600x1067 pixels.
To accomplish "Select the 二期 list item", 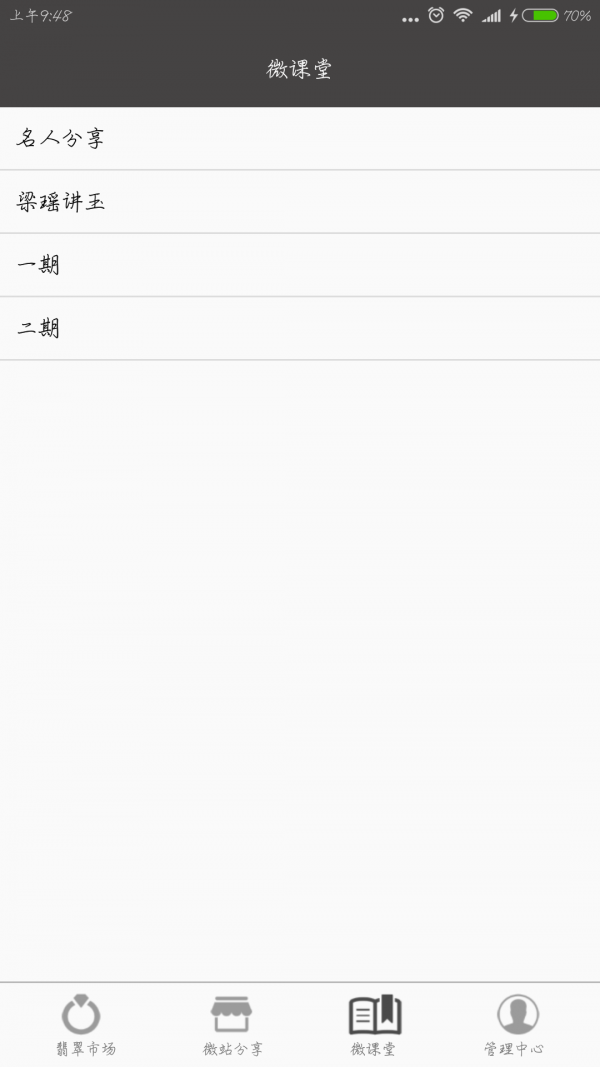I will pyautogui.click(x=300, y=328).
